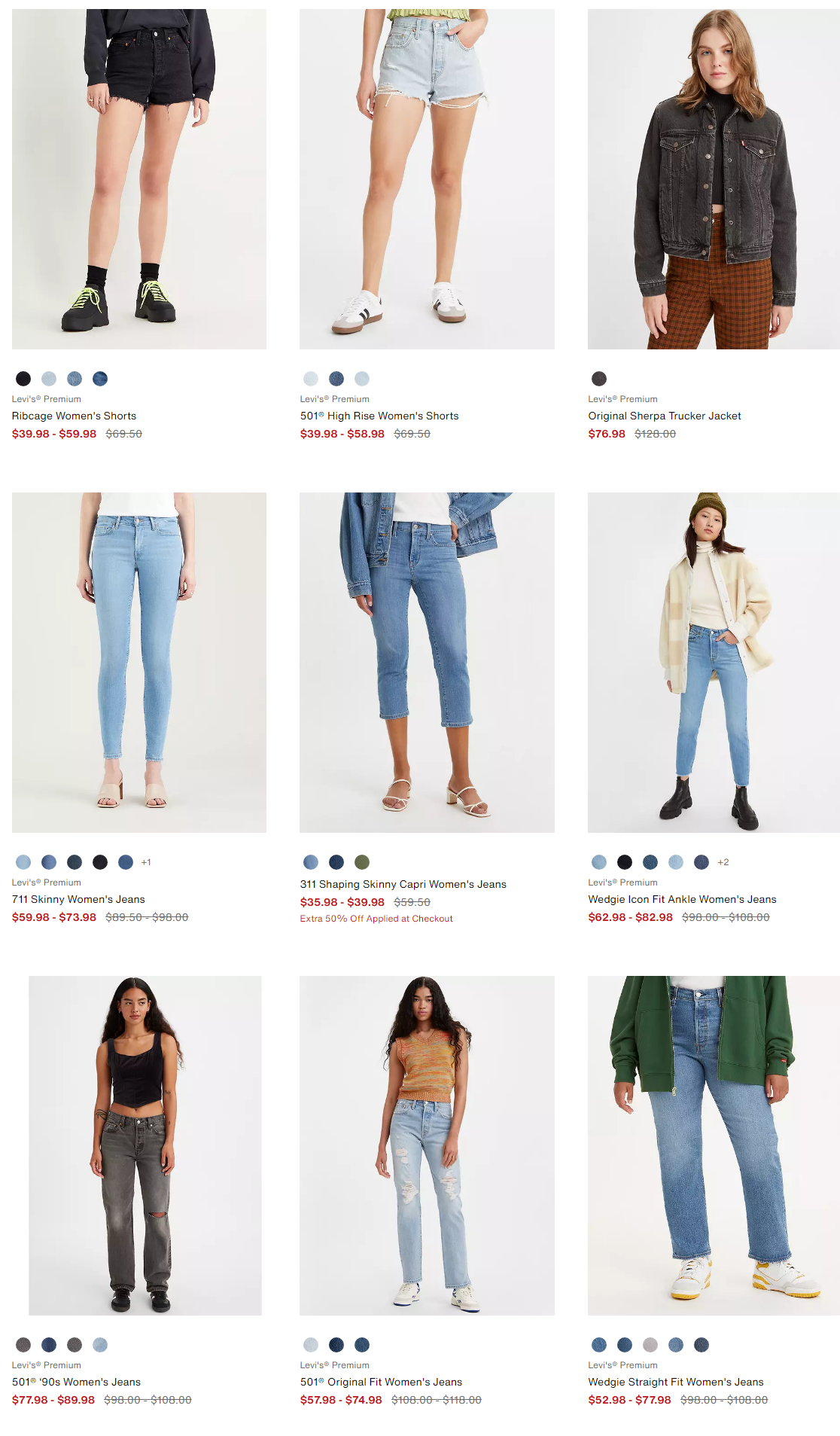The width and height of the screenshot is (840, 1436).
Task: Select dark blue swatch for 501 High Rise Shorts
Action: [336, 379]
